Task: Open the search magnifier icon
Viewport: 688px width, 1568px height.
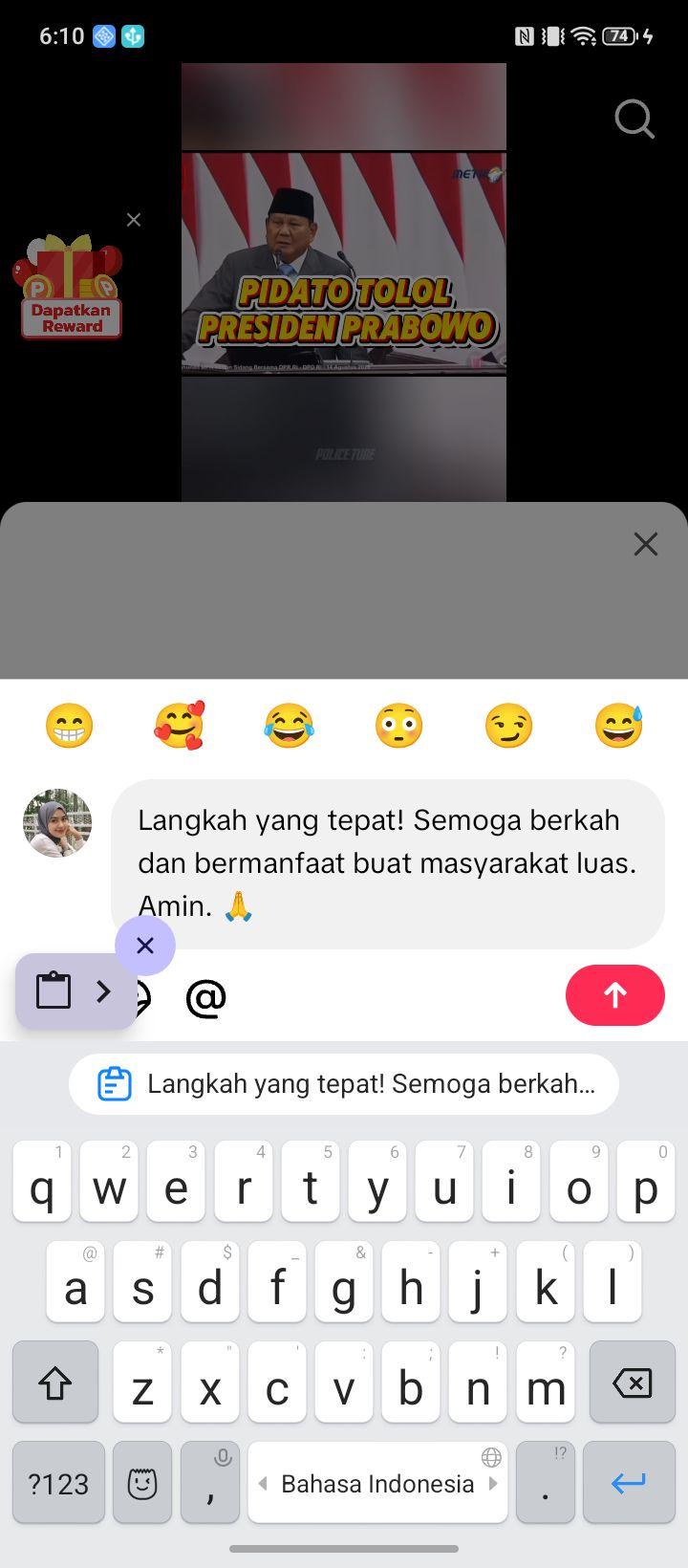Action: [634, 120]
